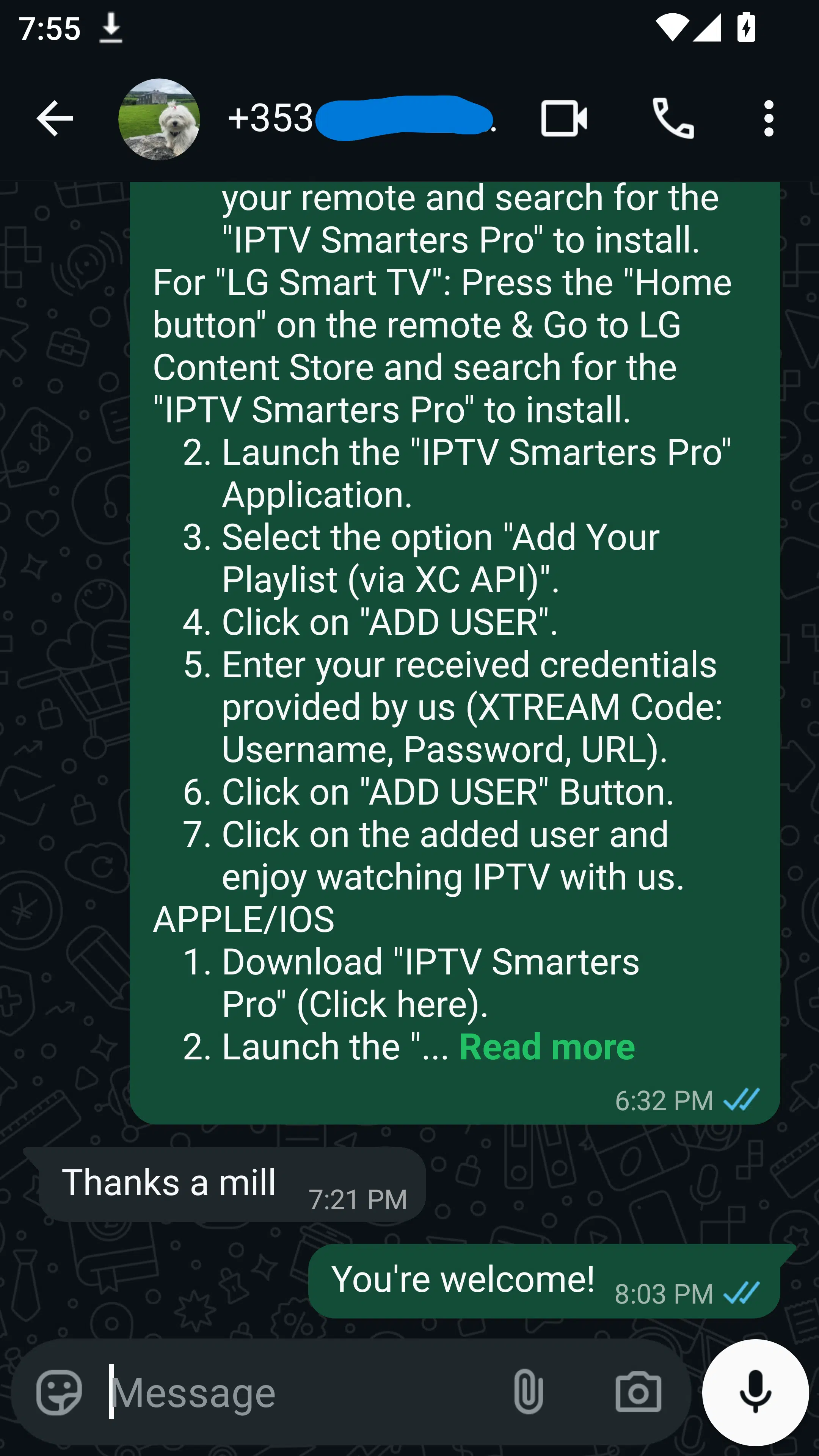Open the chat overflow menu
Image resolution: width=819 pixels, height=1456 pixels.
(769, 118)
